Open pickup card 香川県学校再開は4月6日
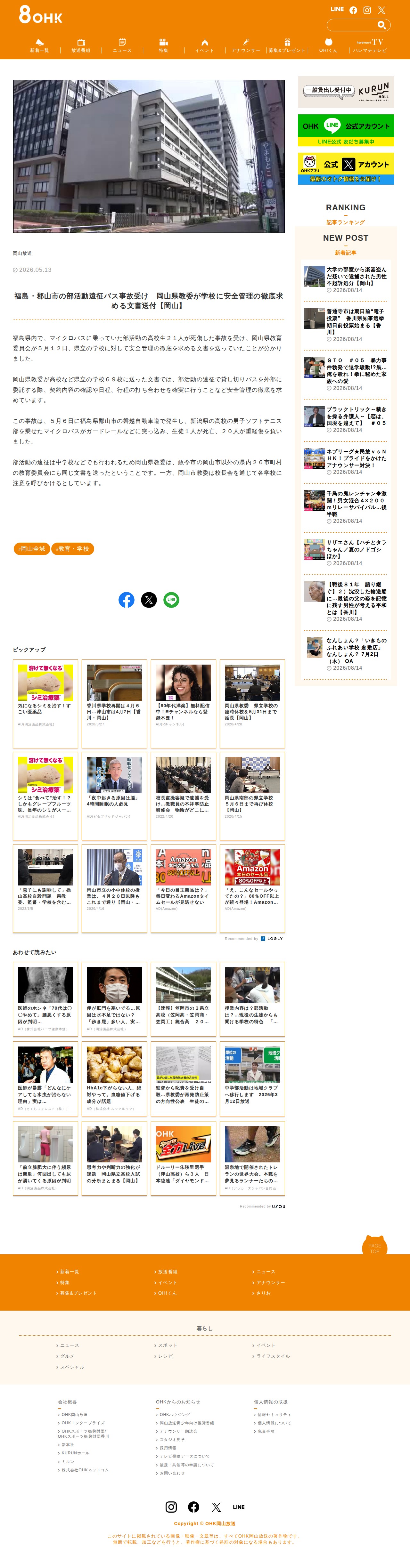The width and height of the screenshot is (410, 1568). tap(114, 704)
